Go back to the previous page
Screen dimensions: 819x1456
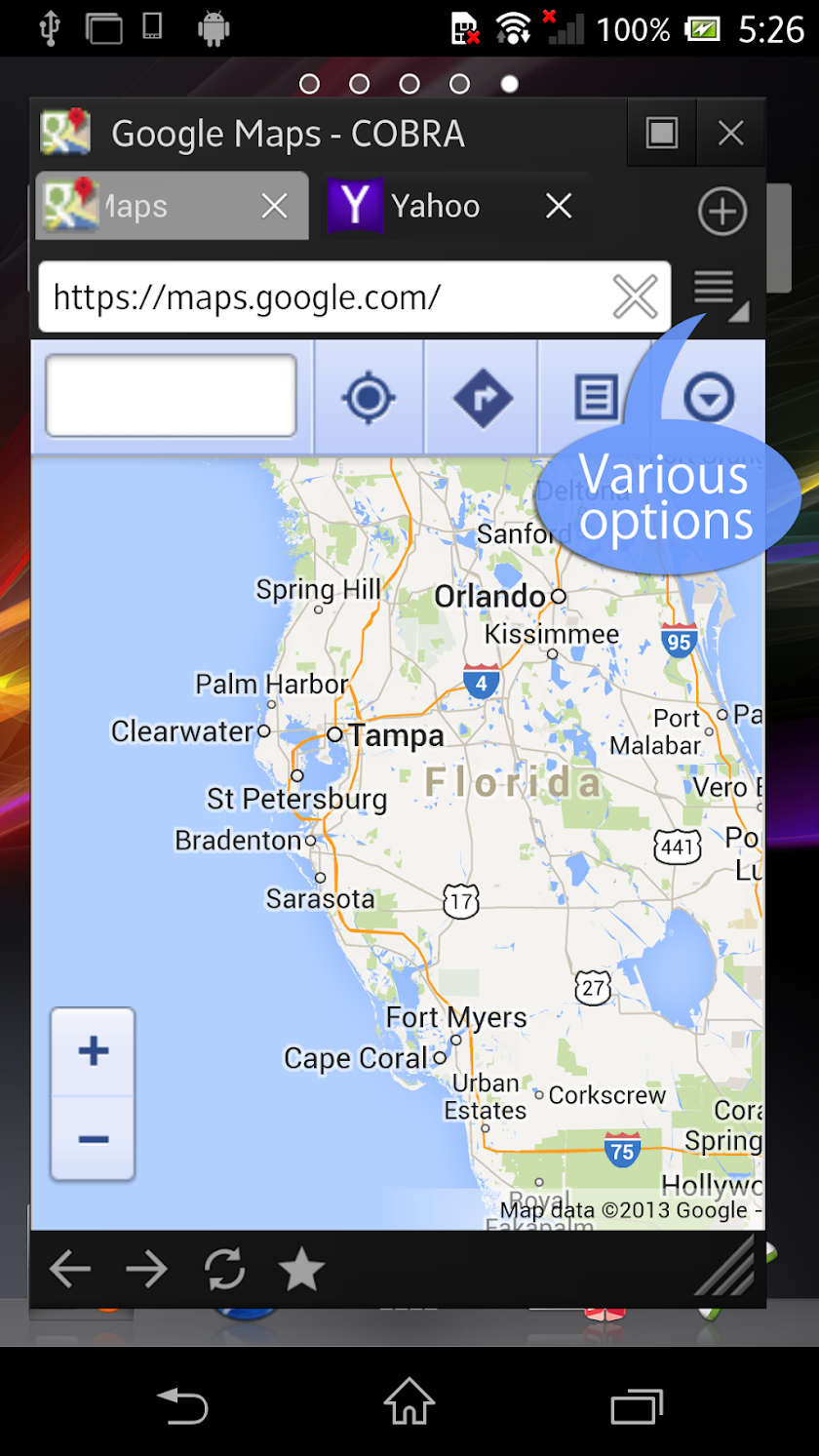(x=69, y=1269)
